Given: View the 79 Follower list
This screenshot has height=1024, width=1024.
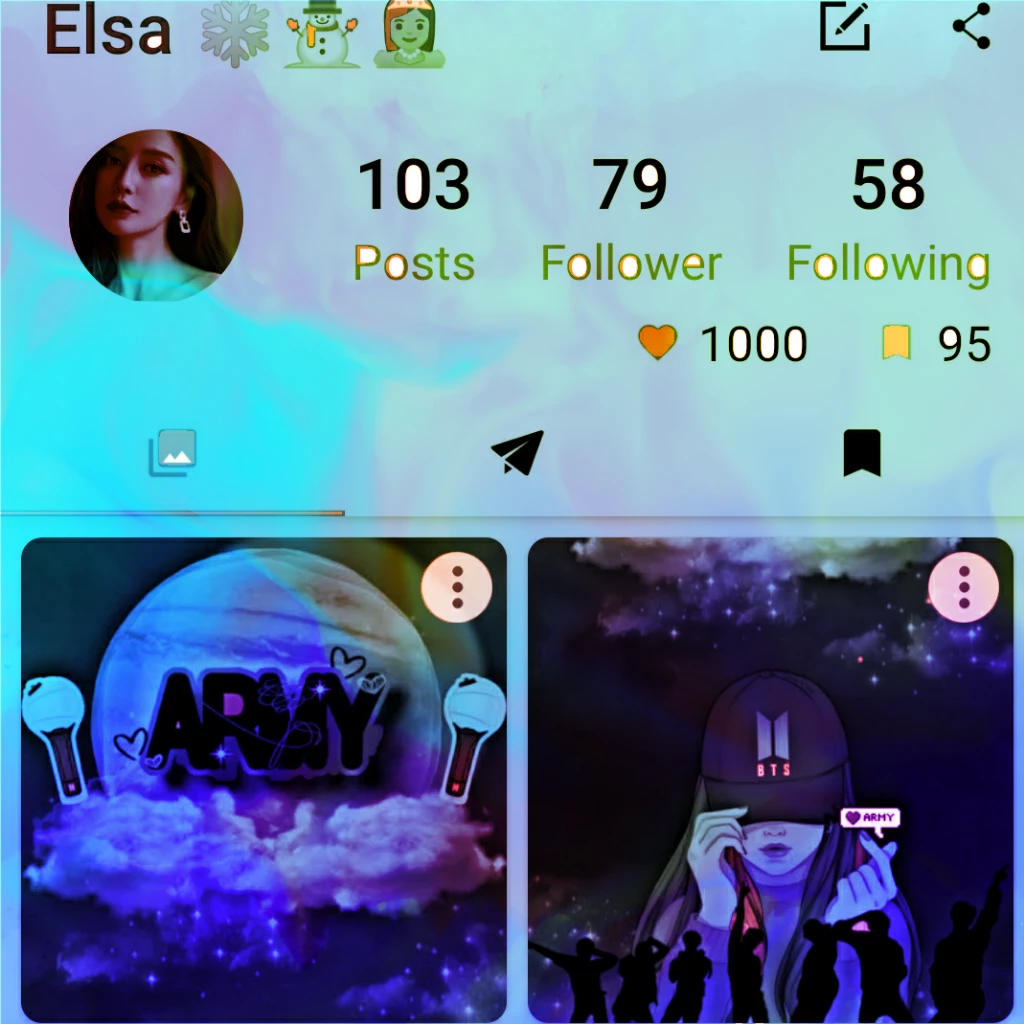Looking at the screenshot, I should (631, 221).
